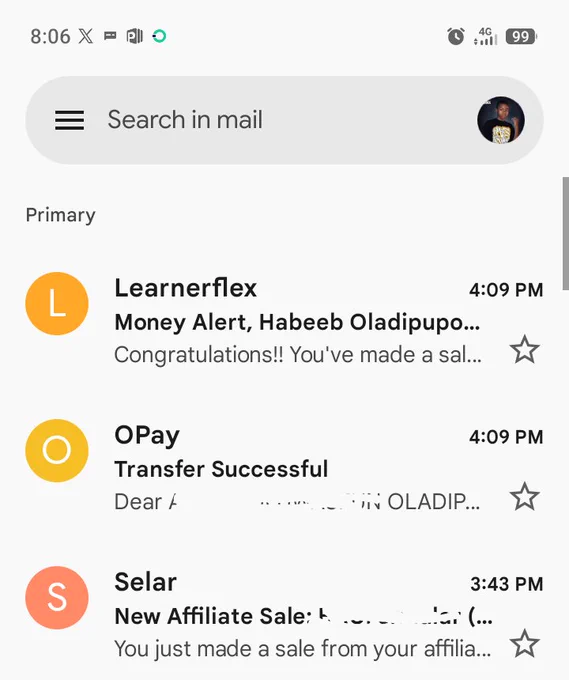Screen dimensions: 569x680
Task: Star the Learnerflex email
Action: 525,350
